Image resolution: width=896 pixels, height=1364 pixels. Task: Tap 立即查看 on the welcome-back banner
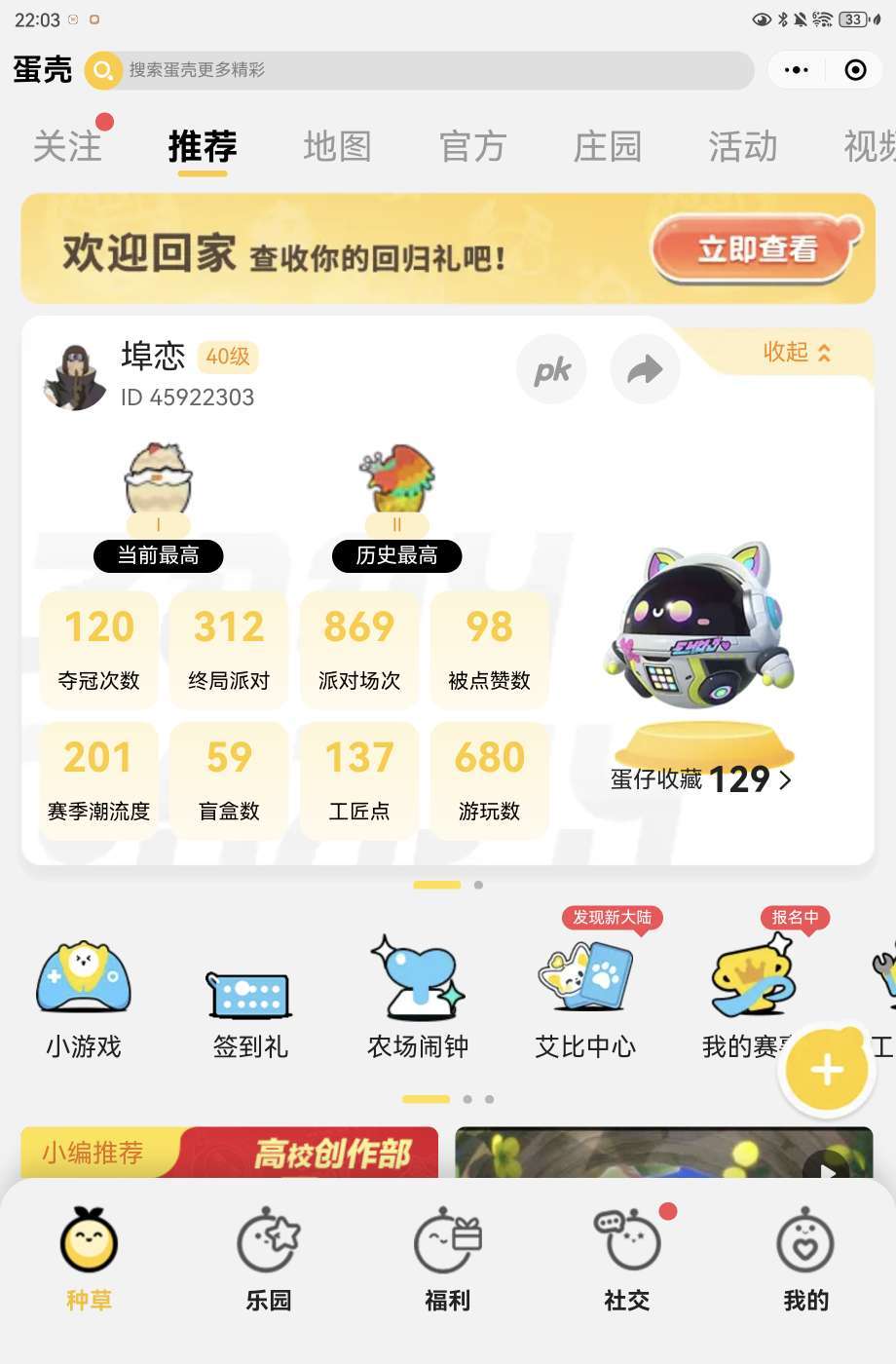(x=756, y=249)
